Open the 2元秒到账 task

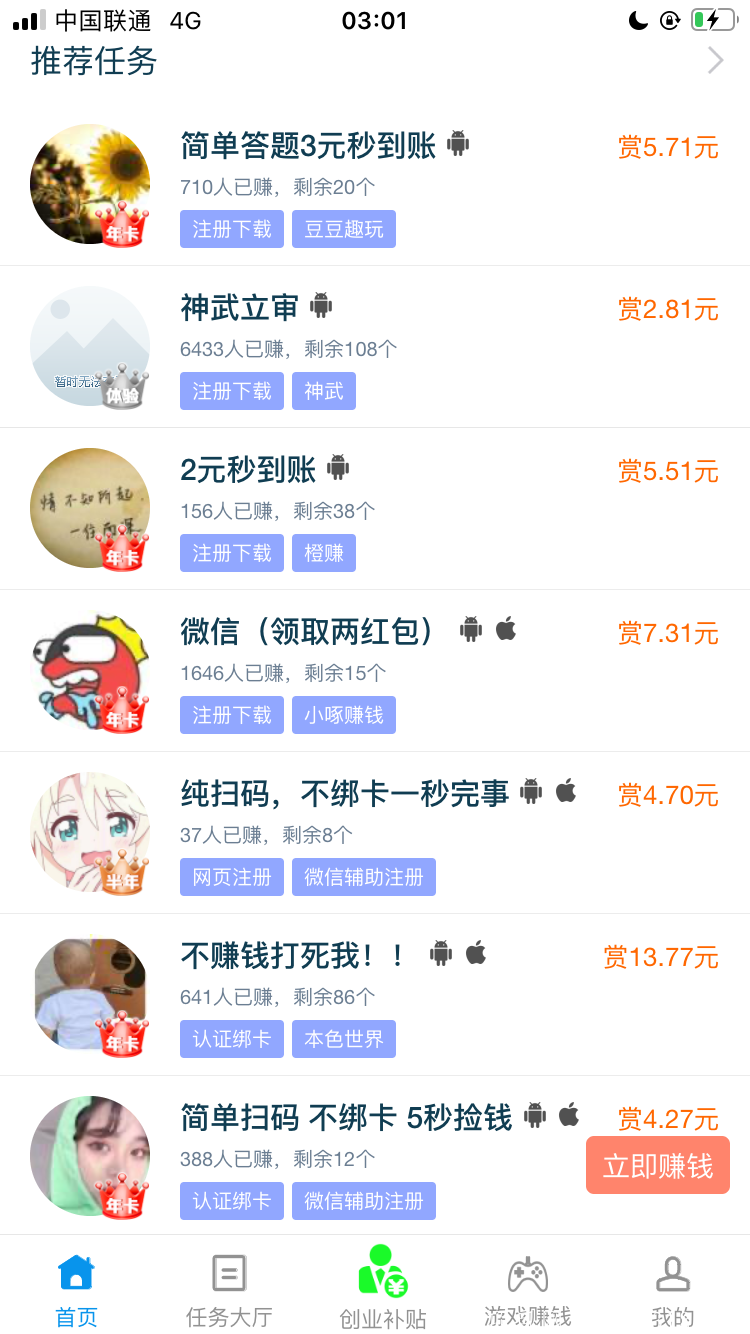pyautogui.click(x=248, y=470)
